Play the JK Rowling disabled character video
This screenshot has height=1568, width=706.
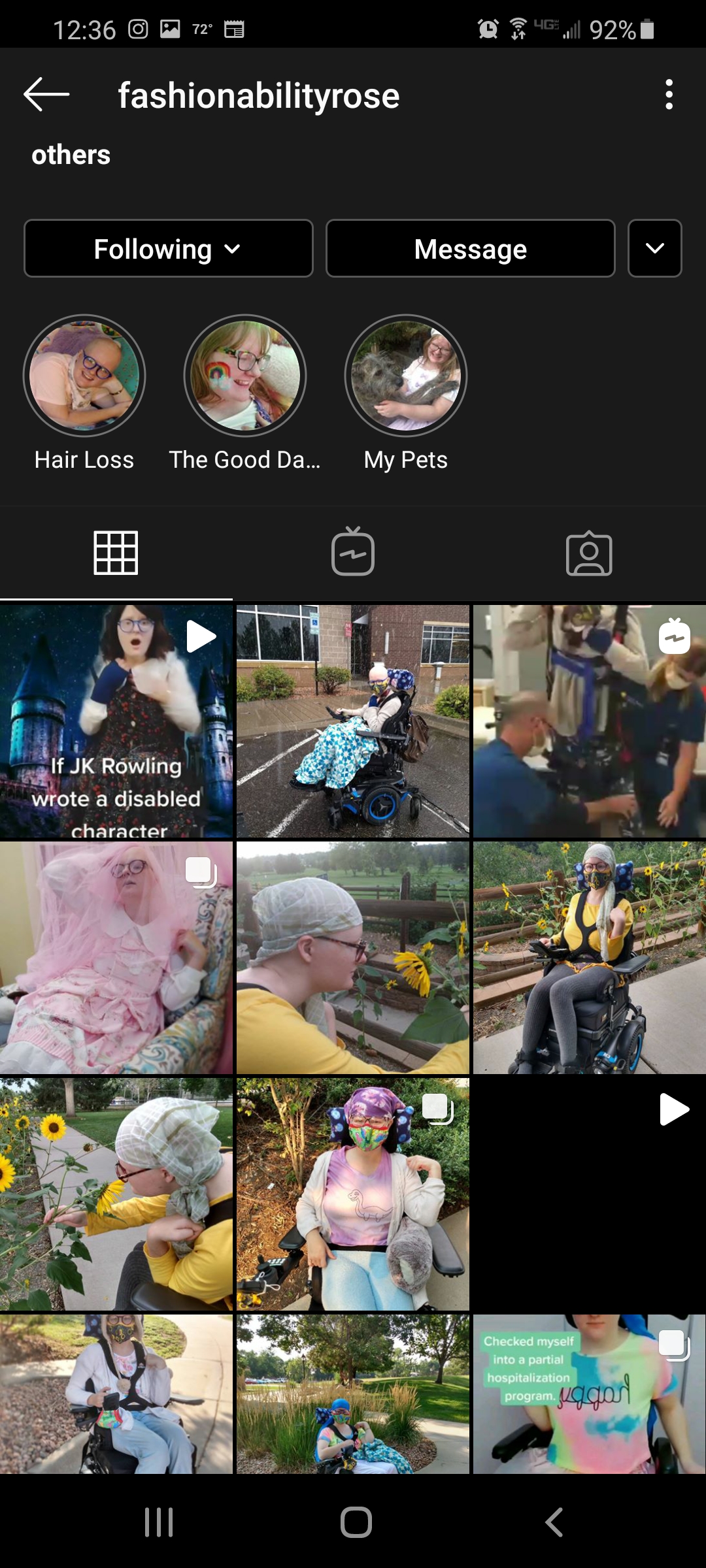coord(116,721)
